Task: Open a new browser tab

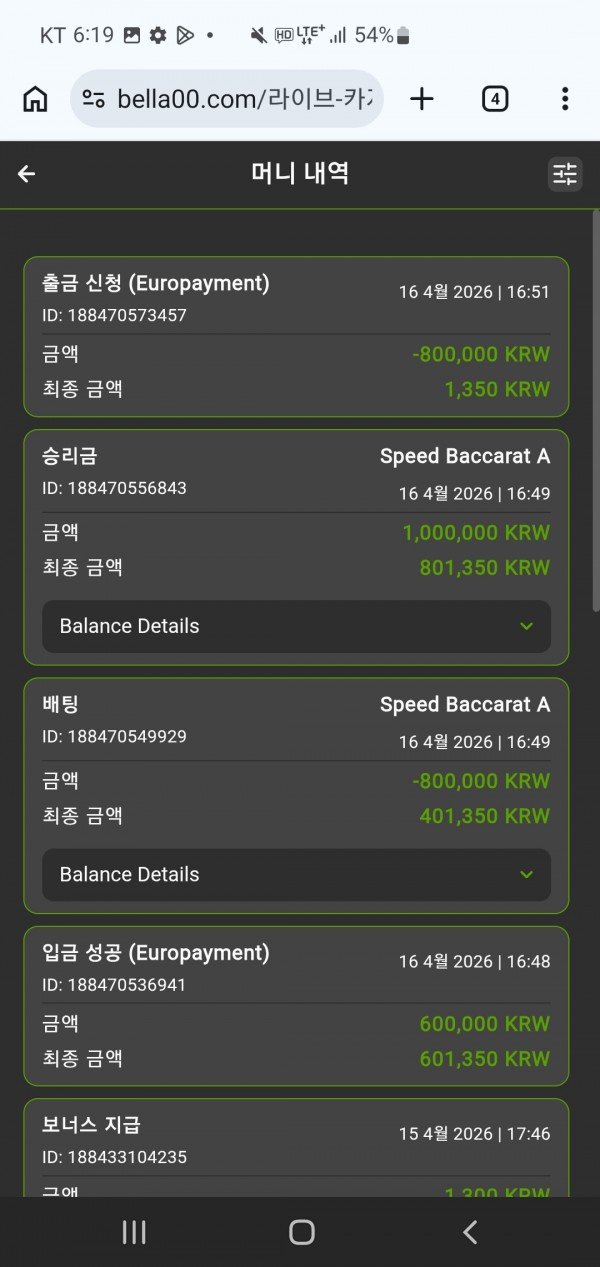Action: (x=422, y=98)
